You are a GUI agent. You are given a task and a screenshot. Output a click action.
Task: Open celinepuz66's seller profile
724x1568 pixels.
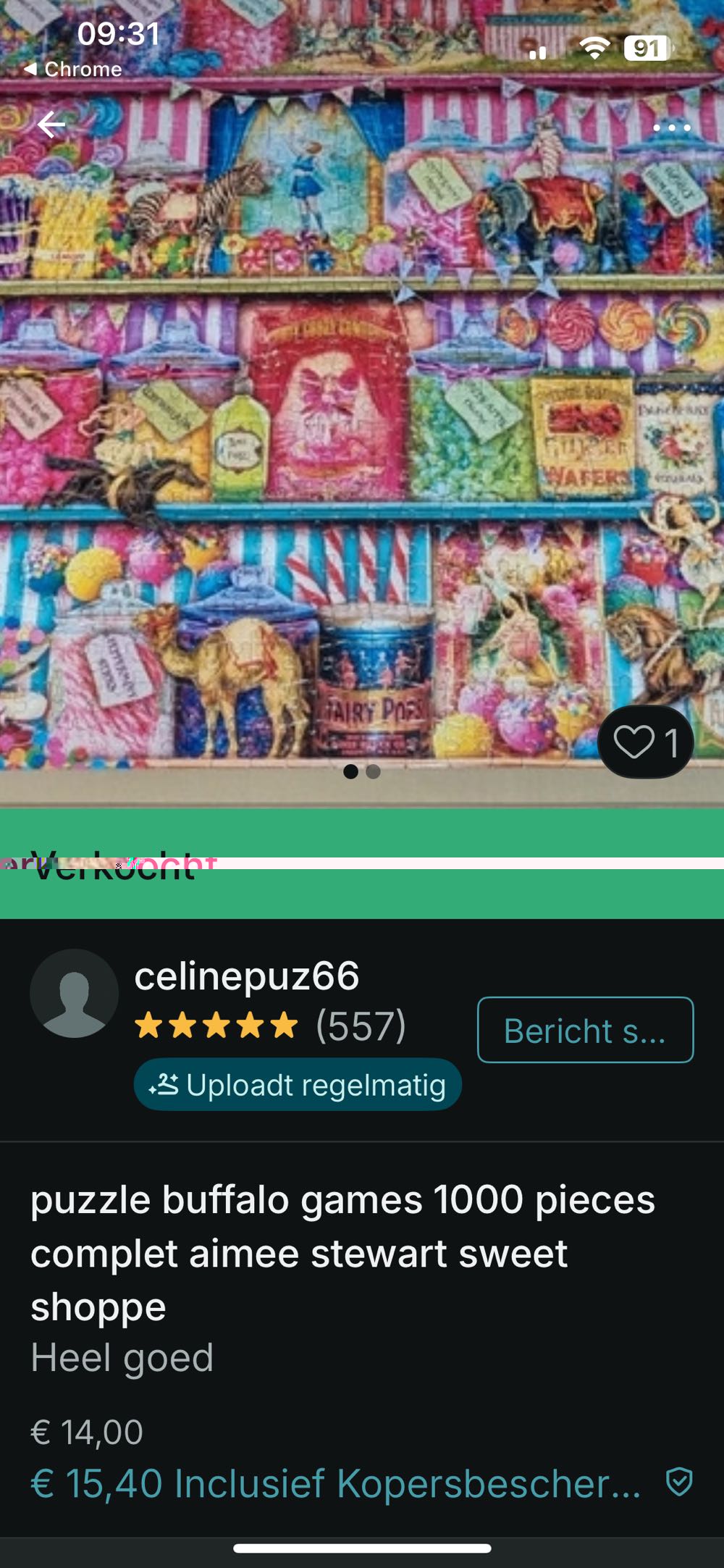pyautogui.click(x=246, y=976)
